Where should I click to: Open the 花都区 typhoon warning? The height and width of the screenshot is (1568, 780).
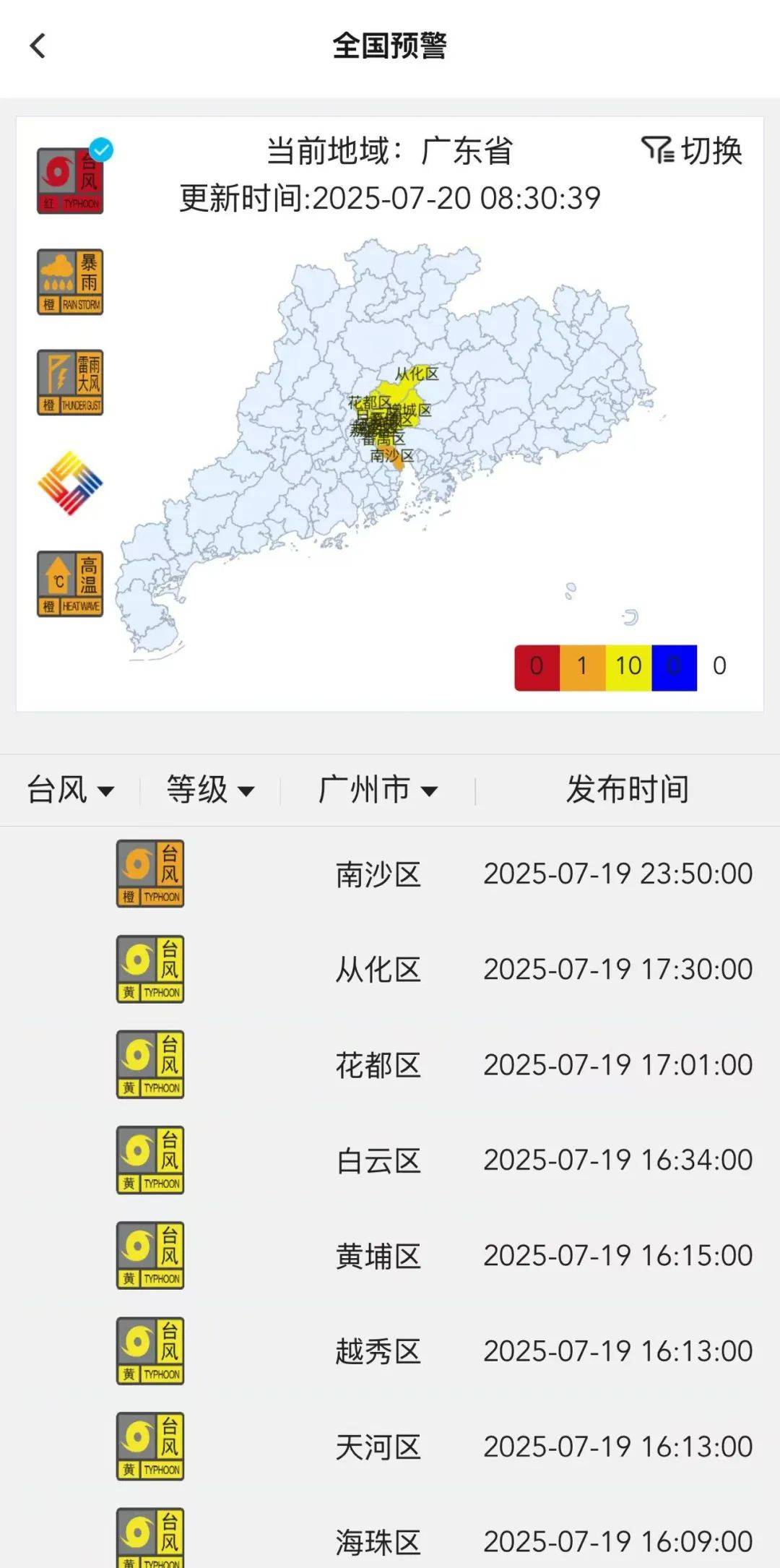click(378, 1065)
